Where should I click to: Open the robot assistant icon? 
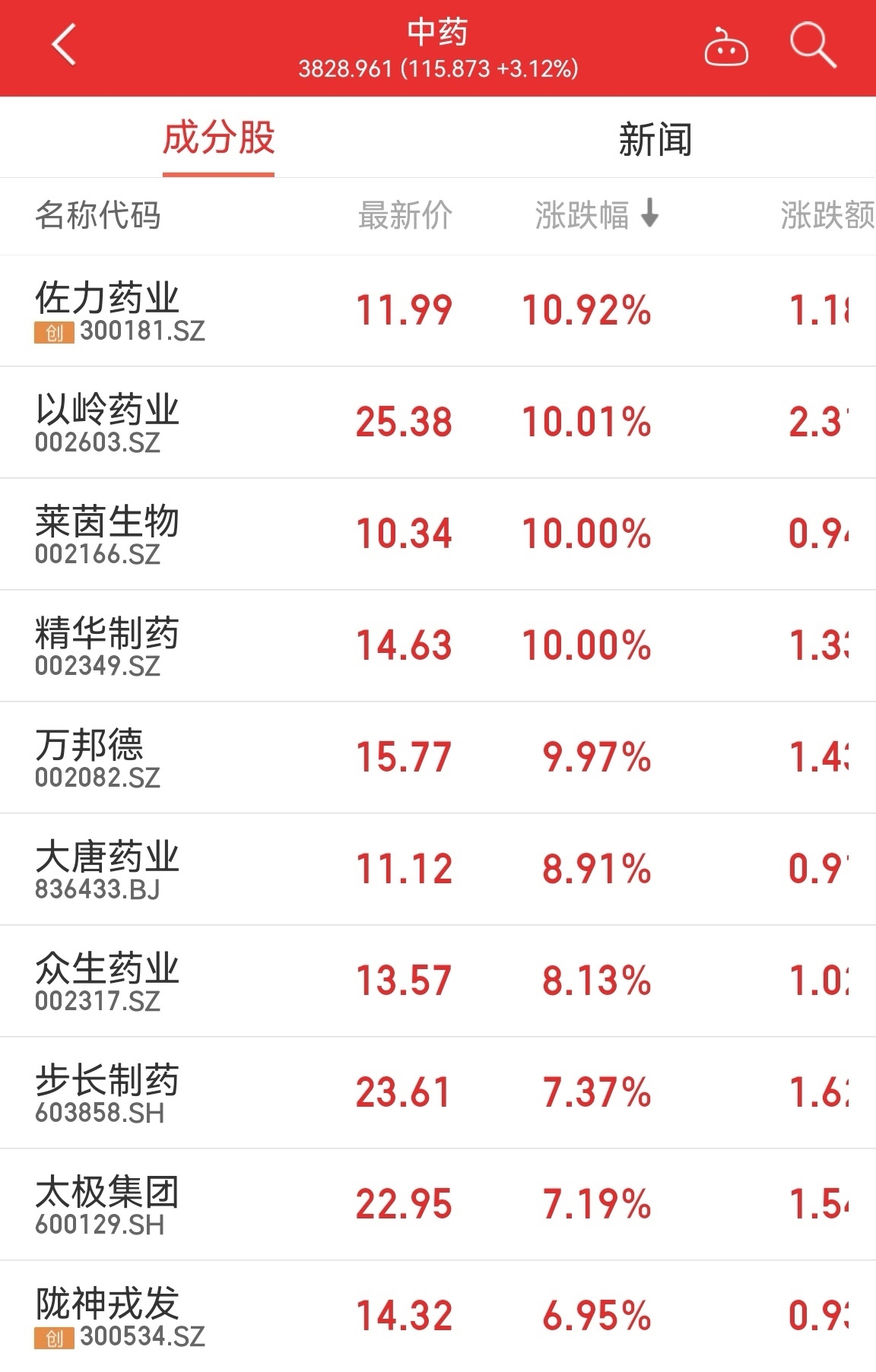[725, 49]
